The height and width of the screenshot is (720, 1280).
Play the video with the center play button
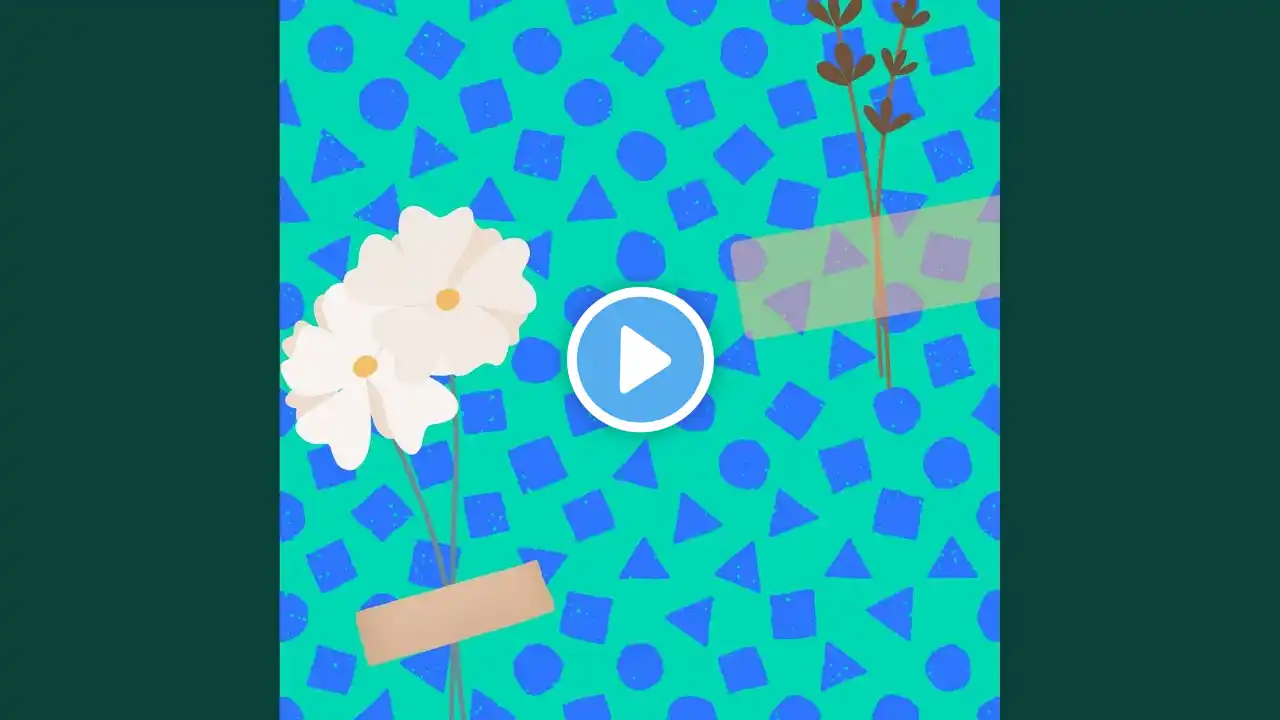(x=640, y=359)
